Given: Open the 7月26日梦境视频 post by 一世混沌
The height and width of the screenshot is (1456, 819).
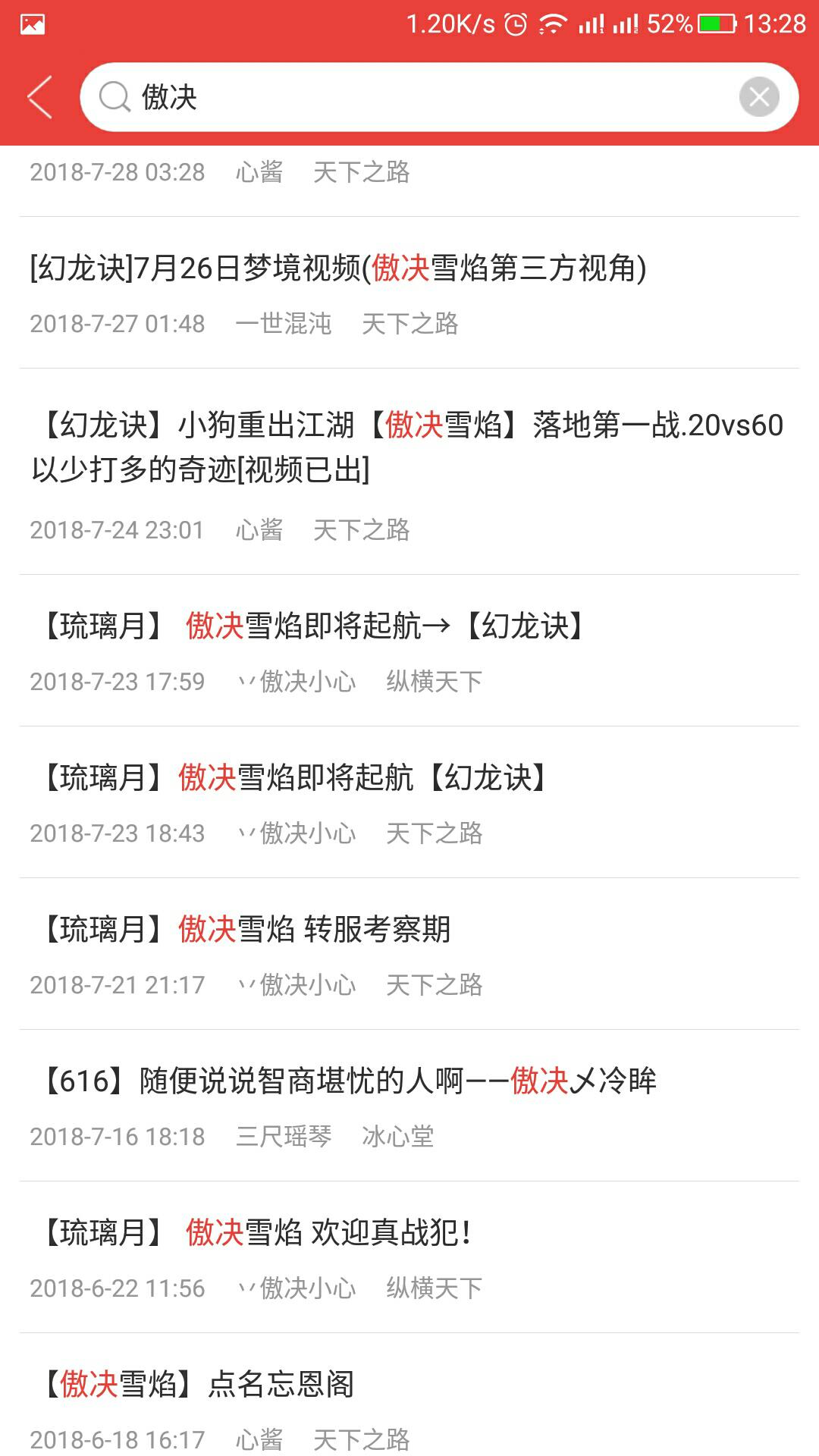Looking at the screenshot, I should pos(409,293).
